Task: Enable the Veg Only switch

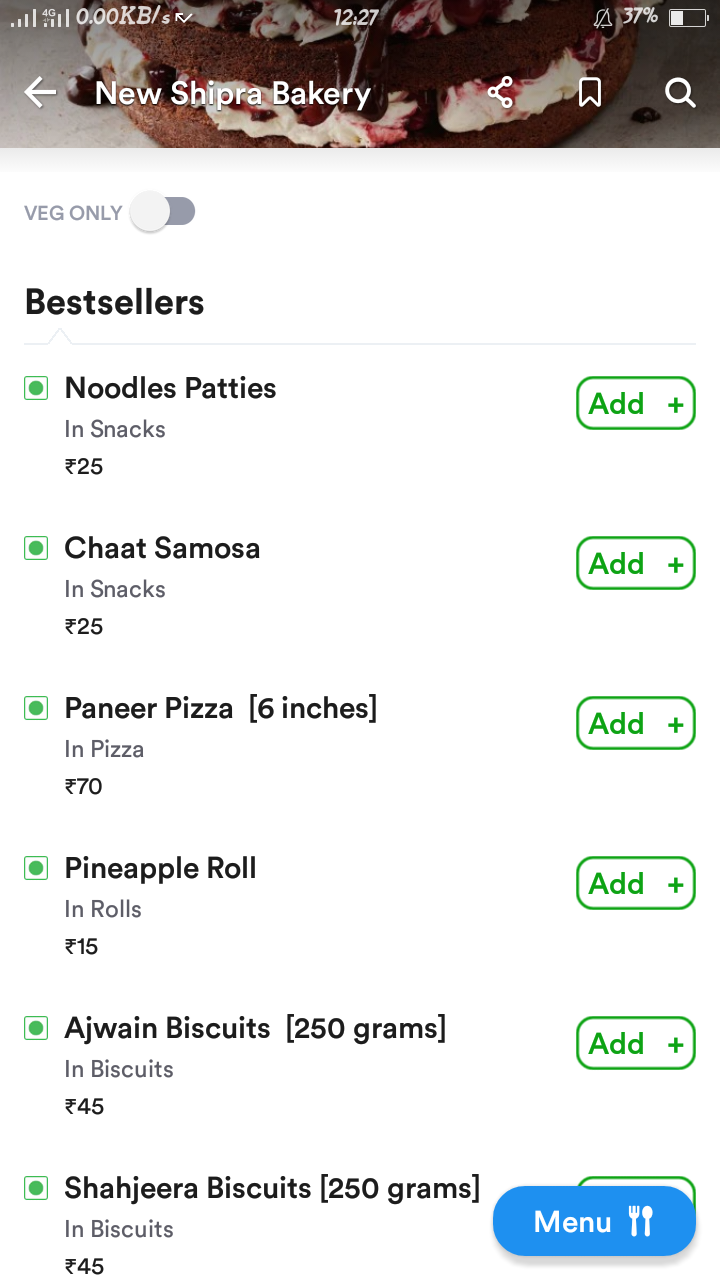Action: 163,212
